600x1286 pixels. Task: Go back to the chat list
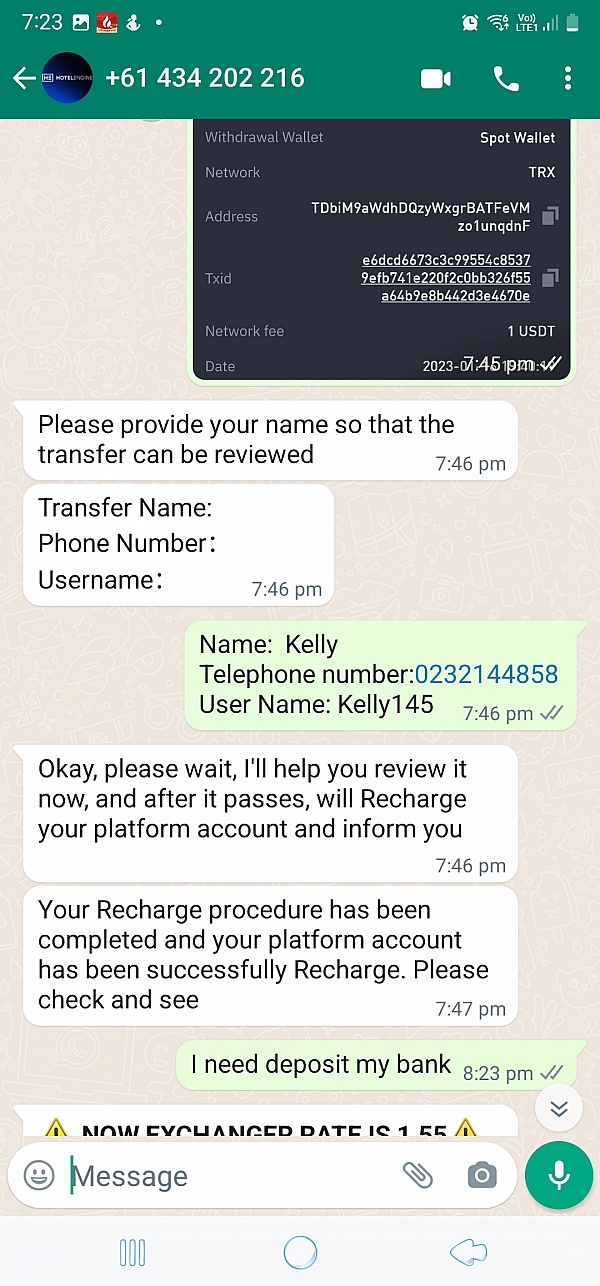(23, 79)
